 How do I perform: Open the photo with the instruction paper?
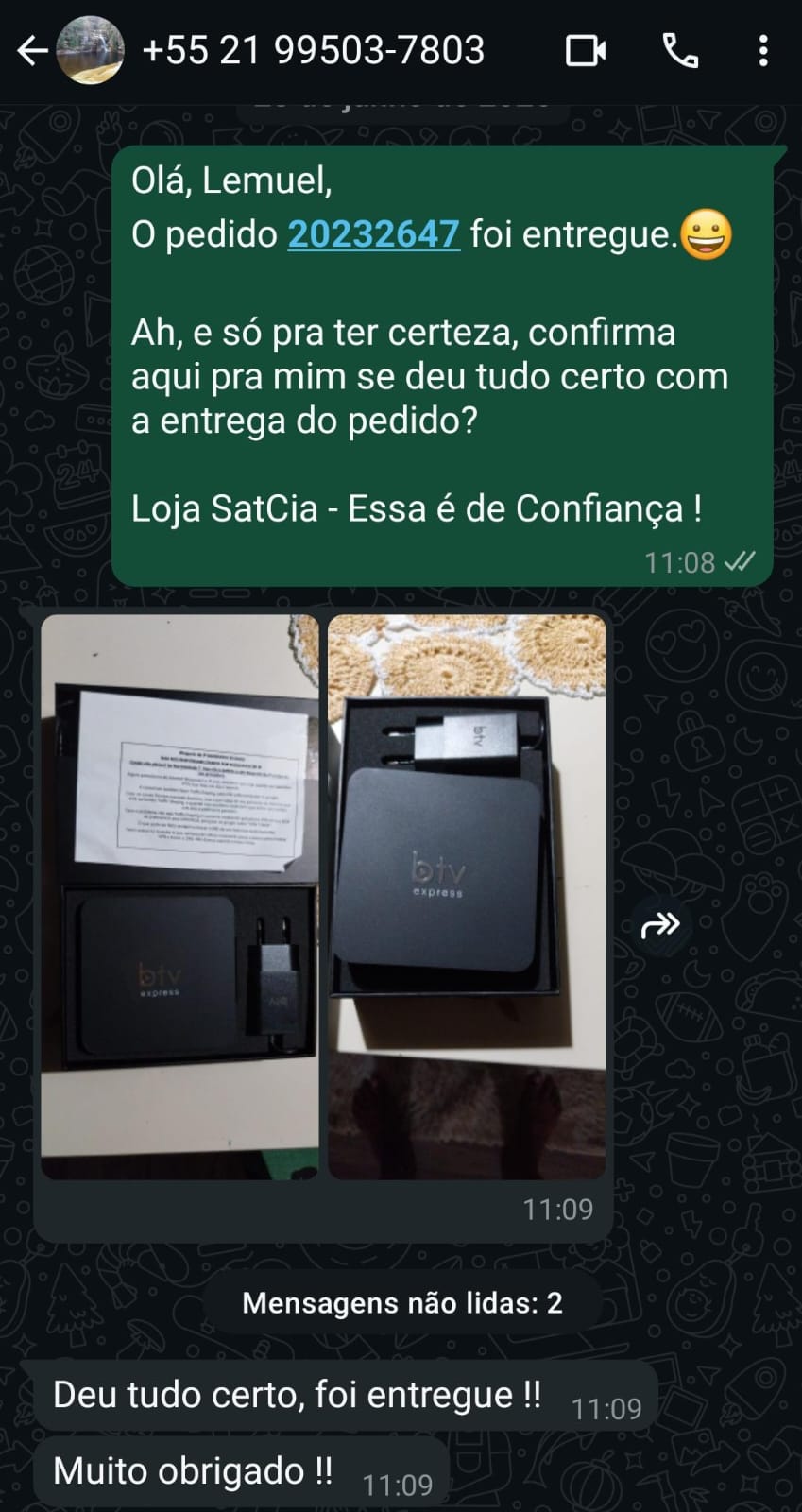pyautogui.click(x=179, y=896)
